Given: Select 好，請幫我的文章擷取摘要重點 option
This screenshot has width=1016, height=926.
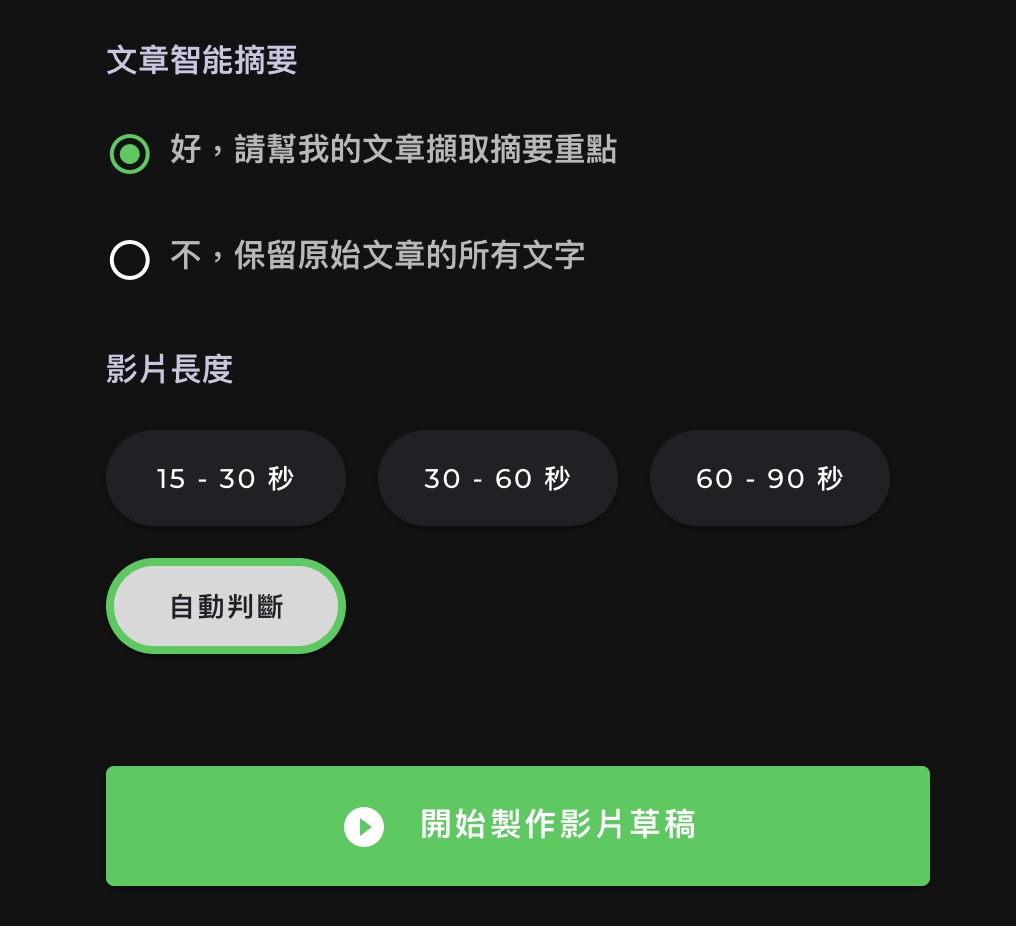Looking at the screenshot, I should pyautogui.click(x=130, y=154).
